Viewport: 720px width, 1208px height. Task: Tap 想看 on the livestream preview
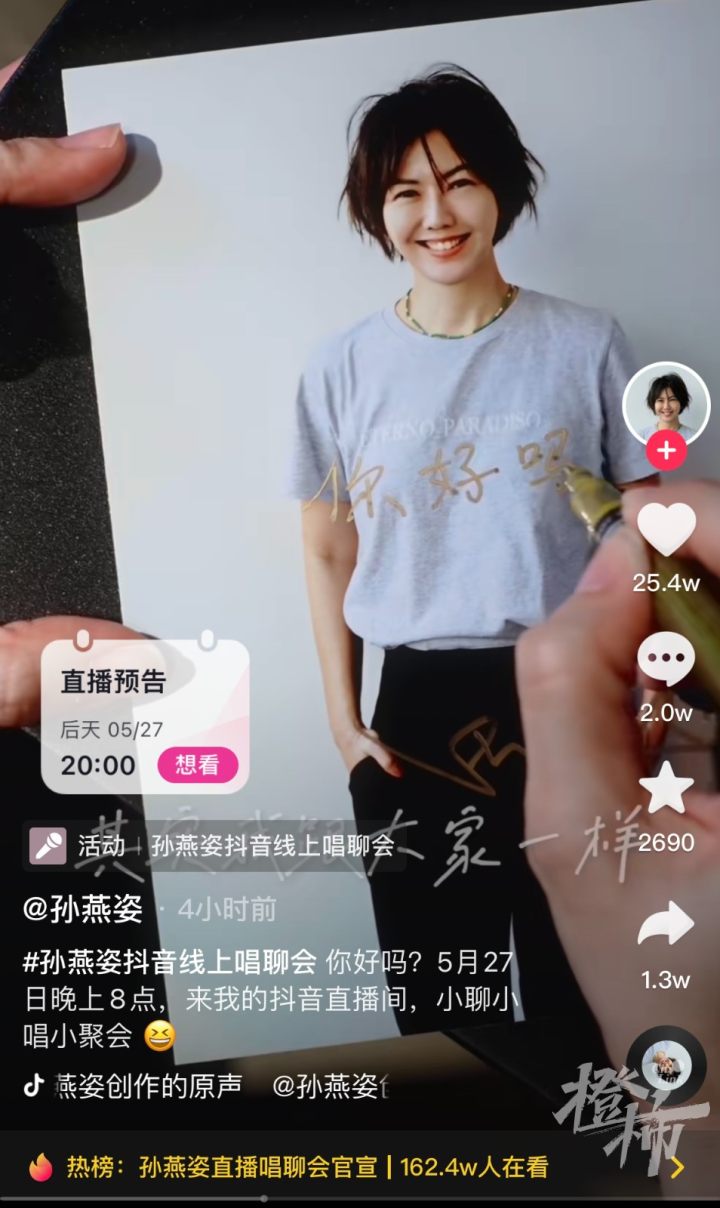coord(197,765)
